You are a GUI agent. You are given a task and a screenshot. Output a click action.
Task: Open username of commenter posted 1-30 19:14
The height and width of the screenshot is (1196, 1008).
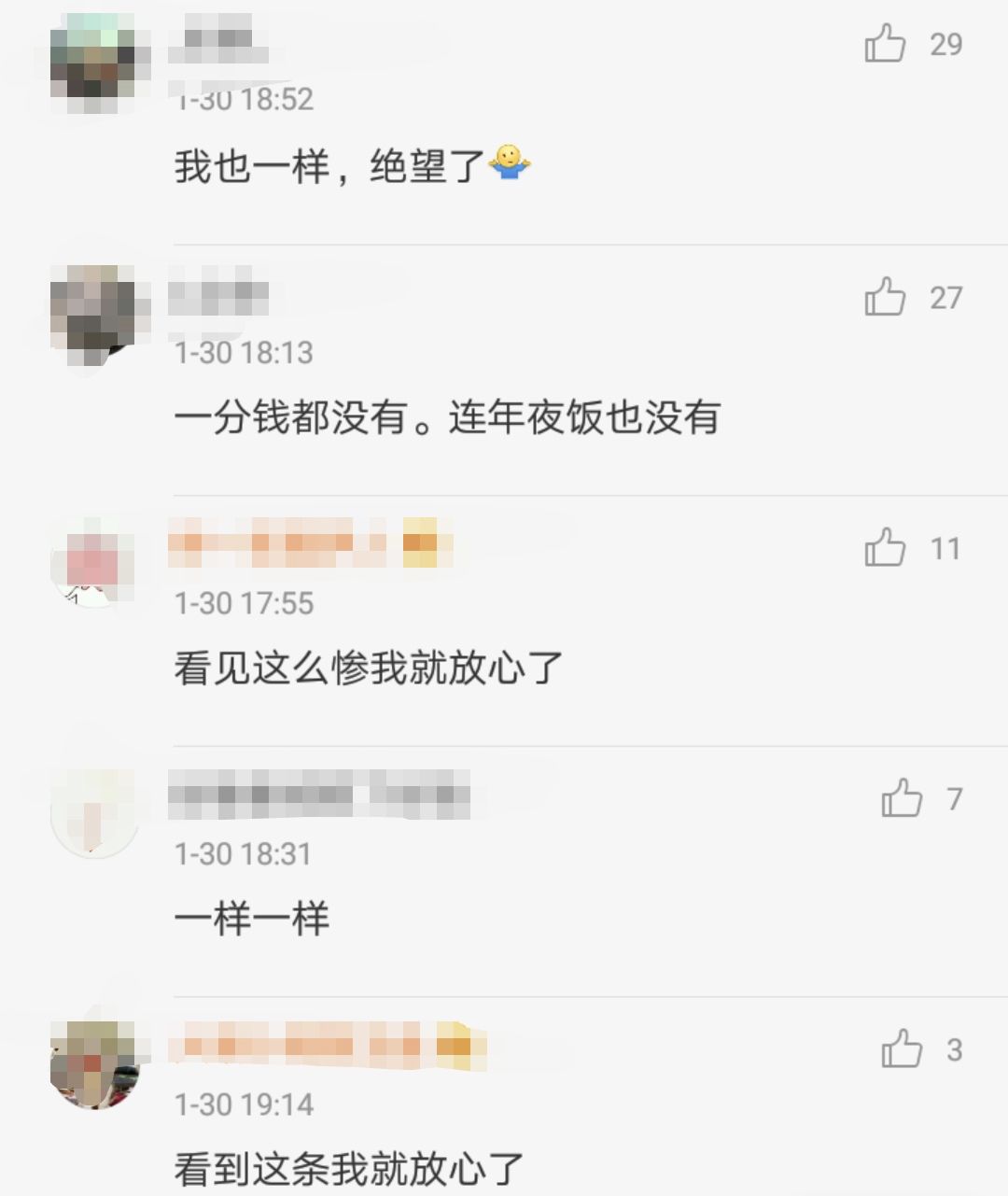[327, 1043]
